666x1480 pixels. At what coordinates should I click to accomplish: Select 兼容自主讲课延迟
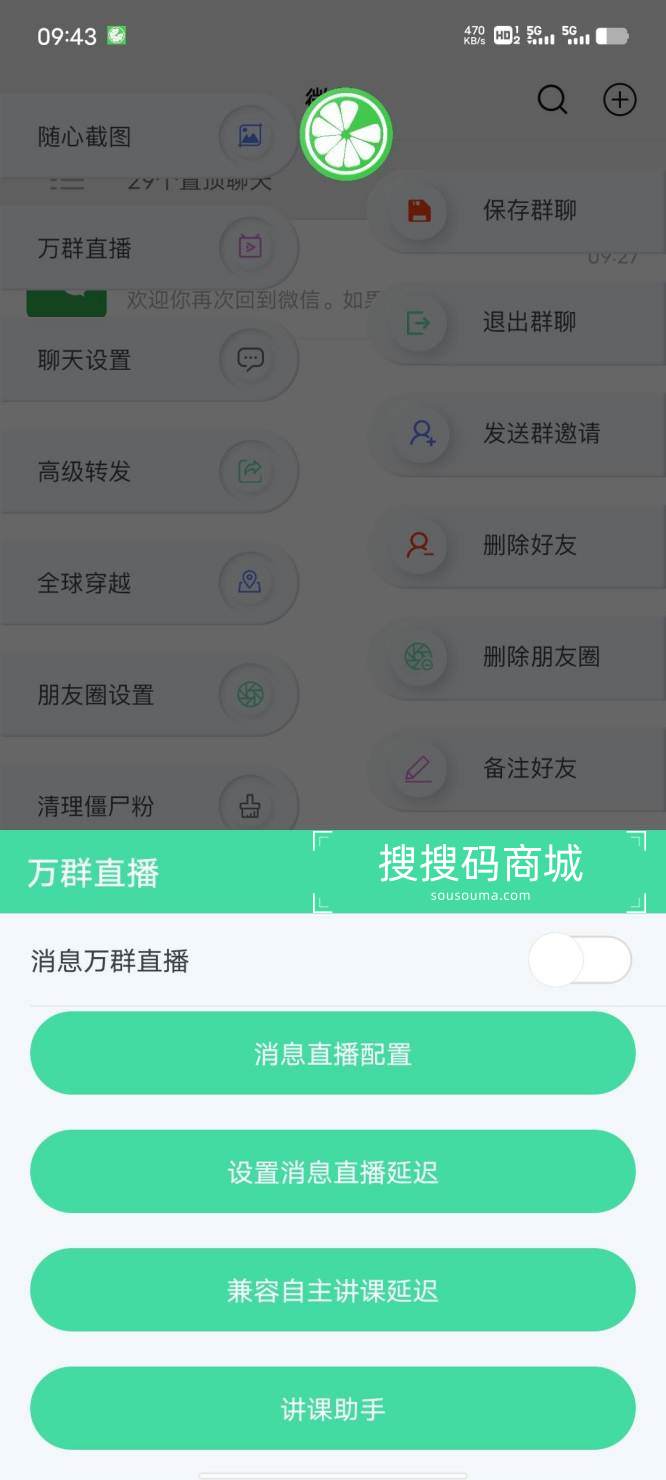pos(332,1290)
